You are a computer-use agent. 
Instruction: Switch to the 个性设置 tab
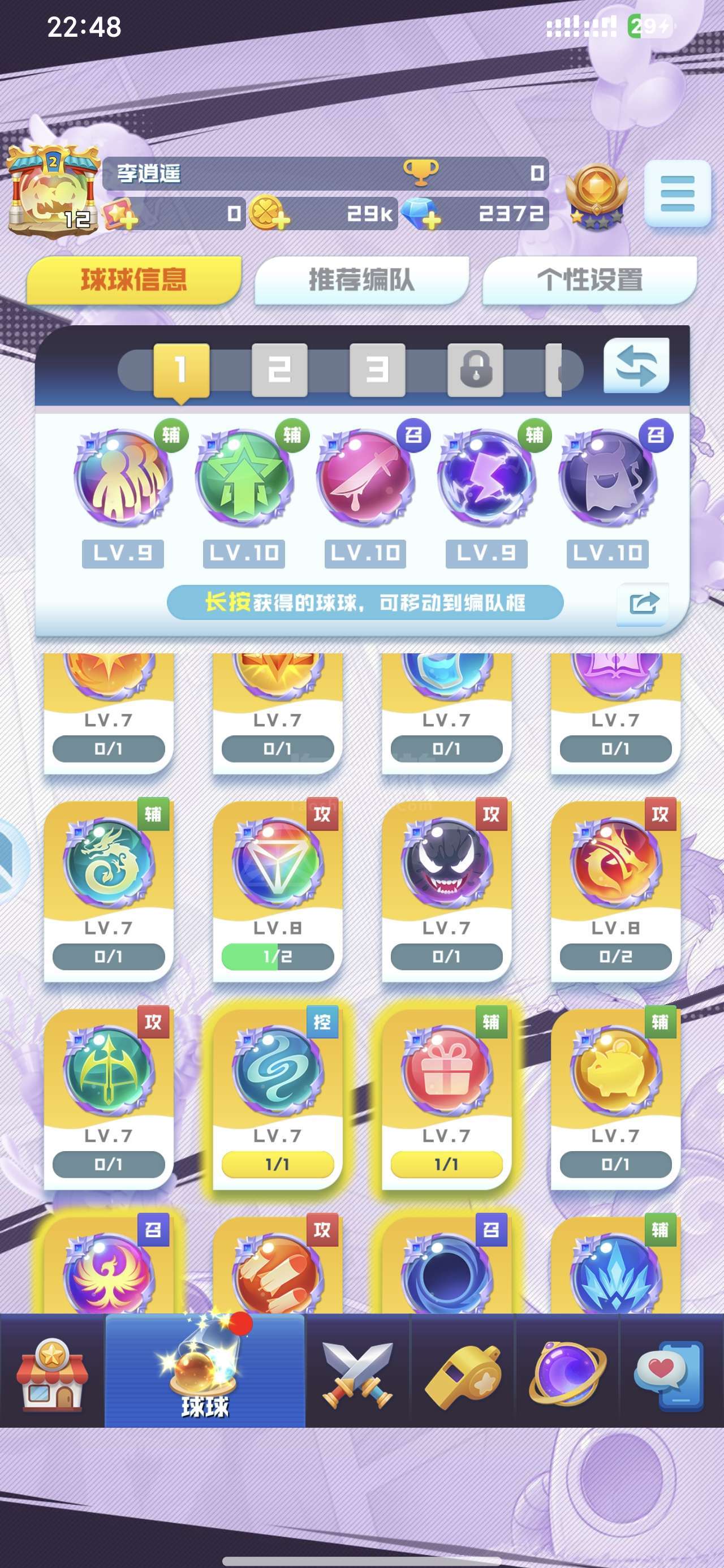589,280
